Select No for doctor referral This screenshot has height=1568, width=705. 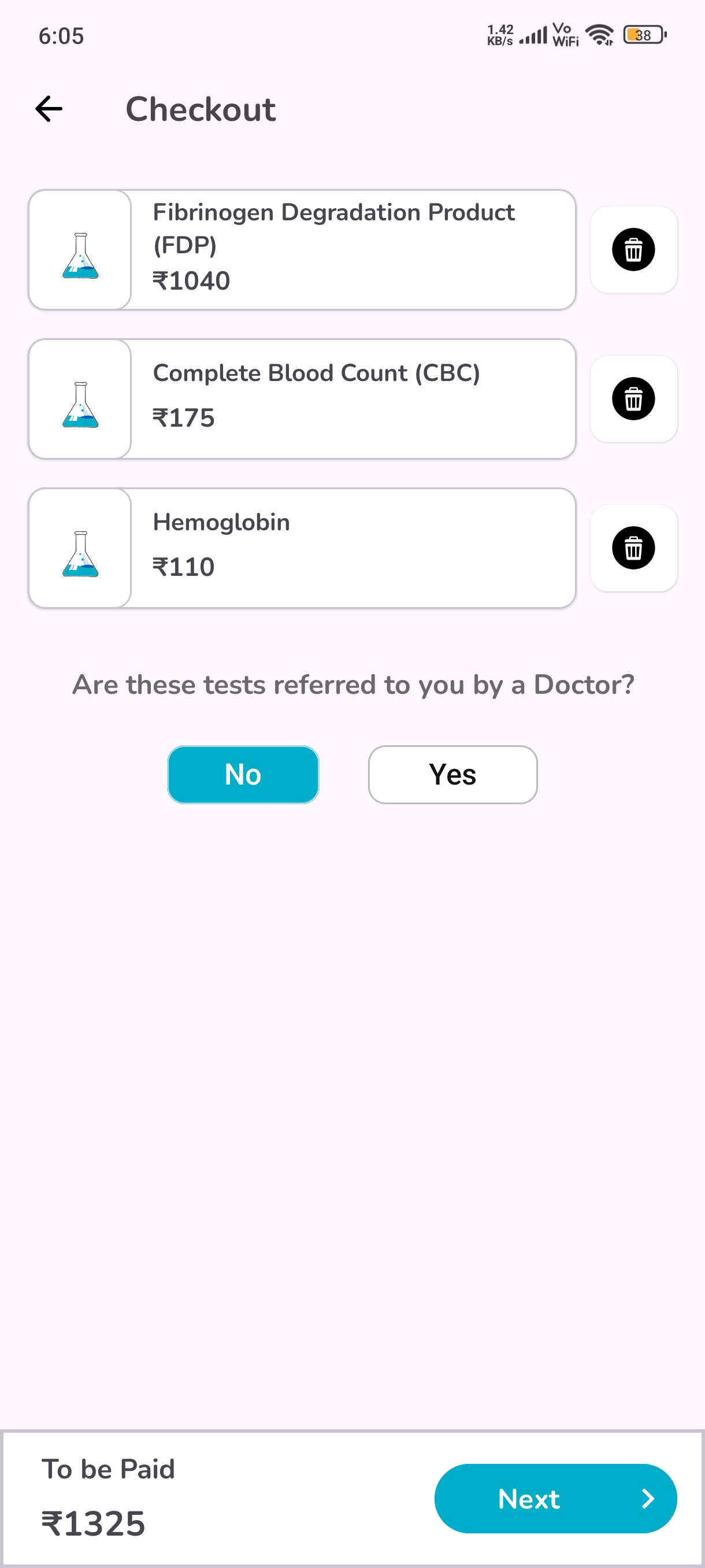(x=243, y=774)
